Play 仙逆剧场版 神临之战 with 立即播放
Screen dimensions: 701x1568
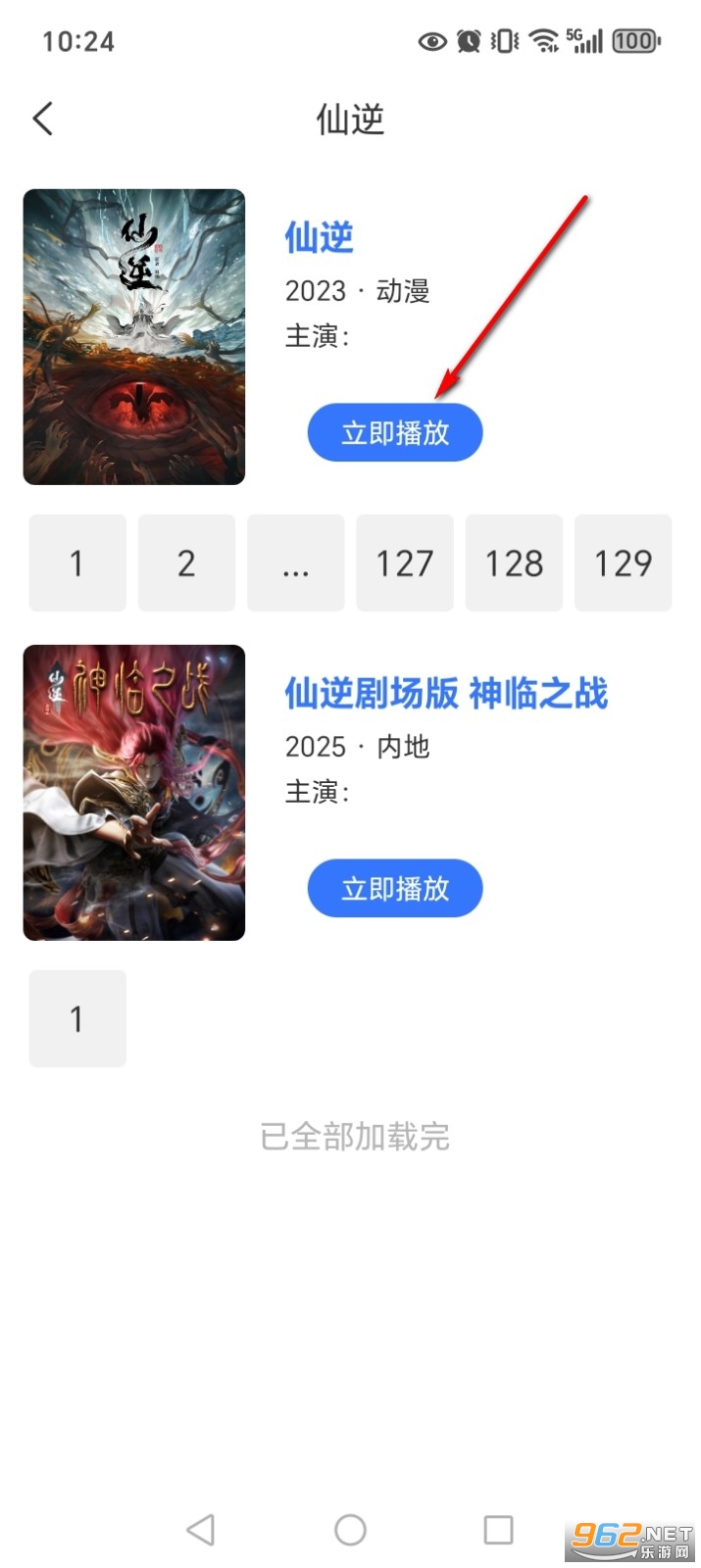tap(394, 889)
